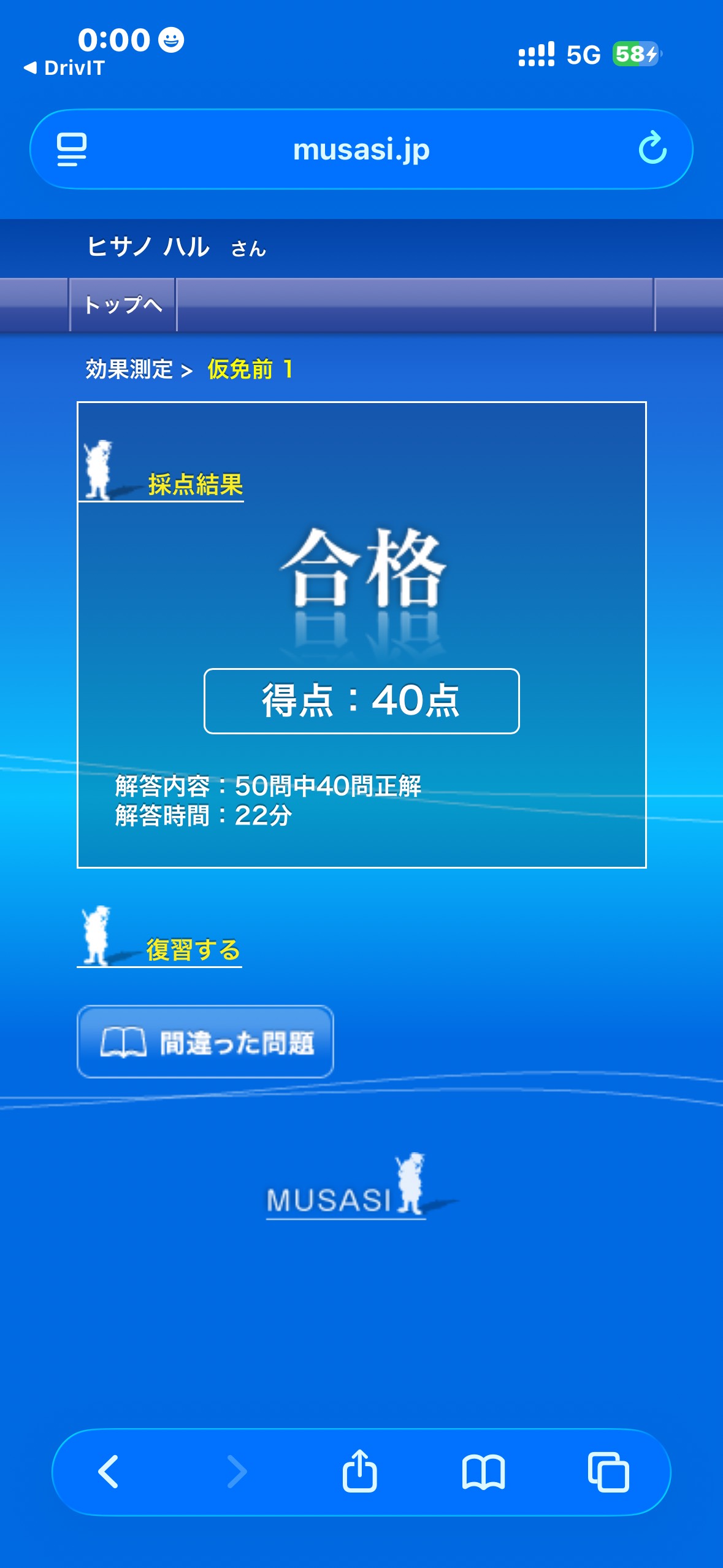Show open tabs
This screenshot has width=723, height=1568.
tap(608, 1472)
